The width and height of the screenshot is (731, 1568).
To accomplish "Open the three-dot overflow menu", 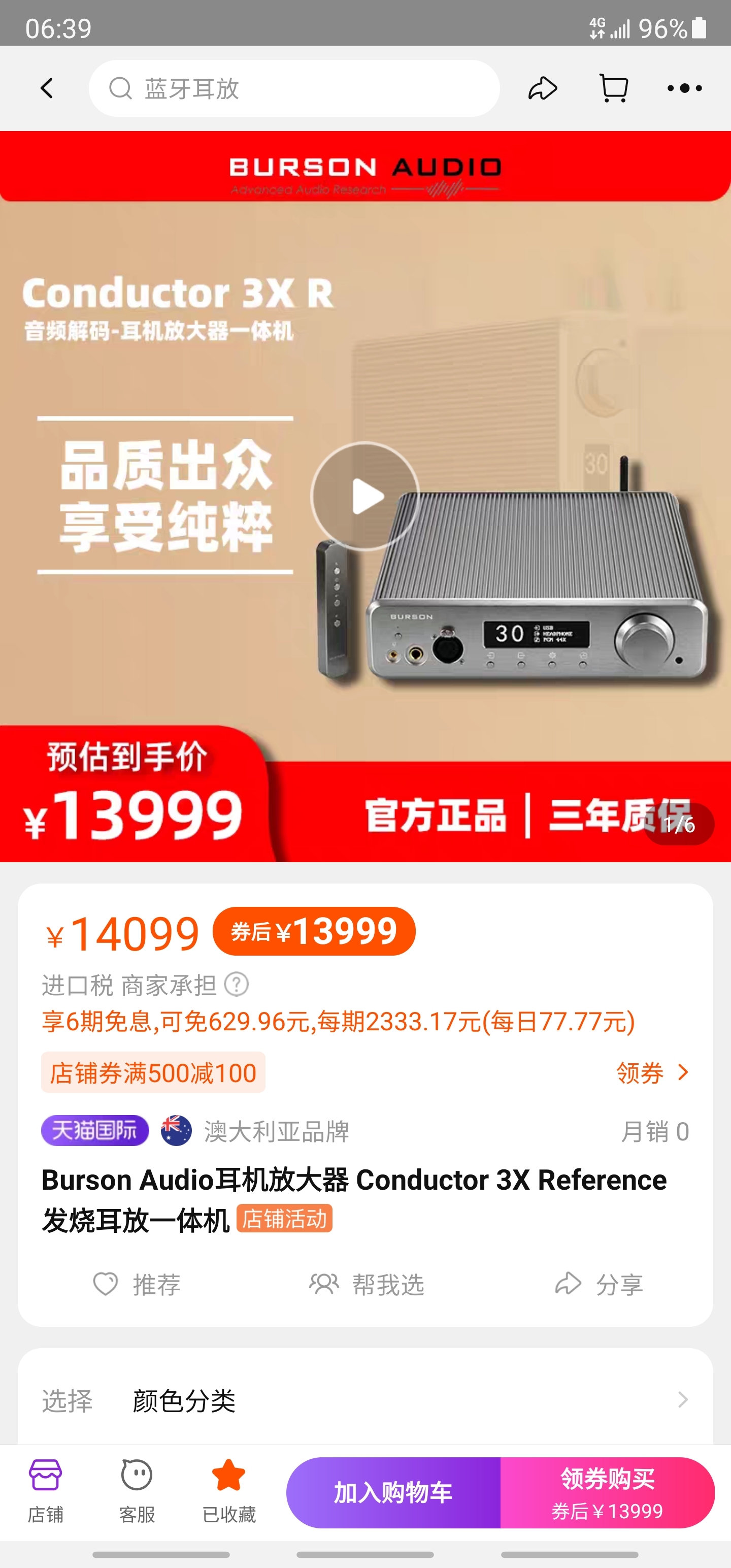I will click(684, 88).
